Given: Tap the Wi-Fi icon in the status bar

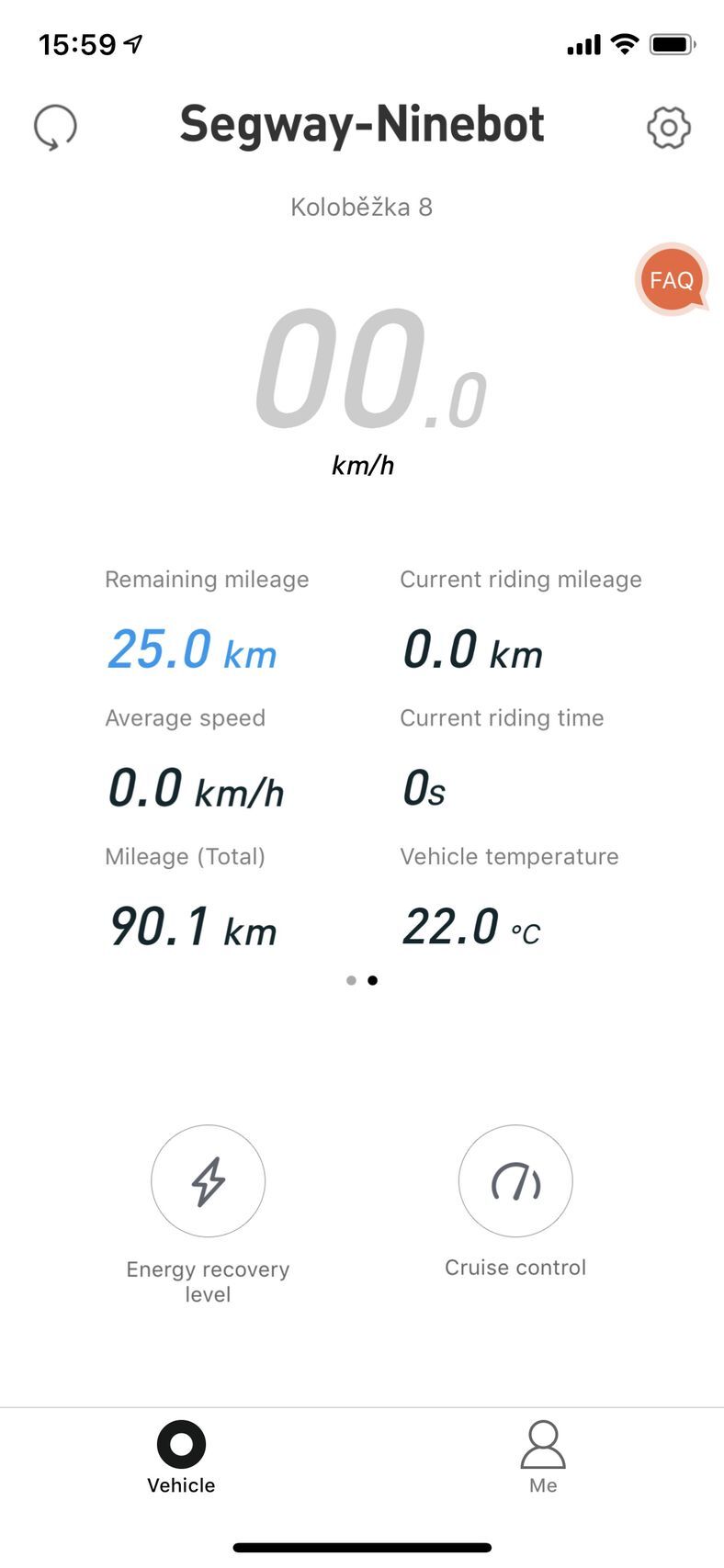Looking at the screenshot, I should coord(624,43).
